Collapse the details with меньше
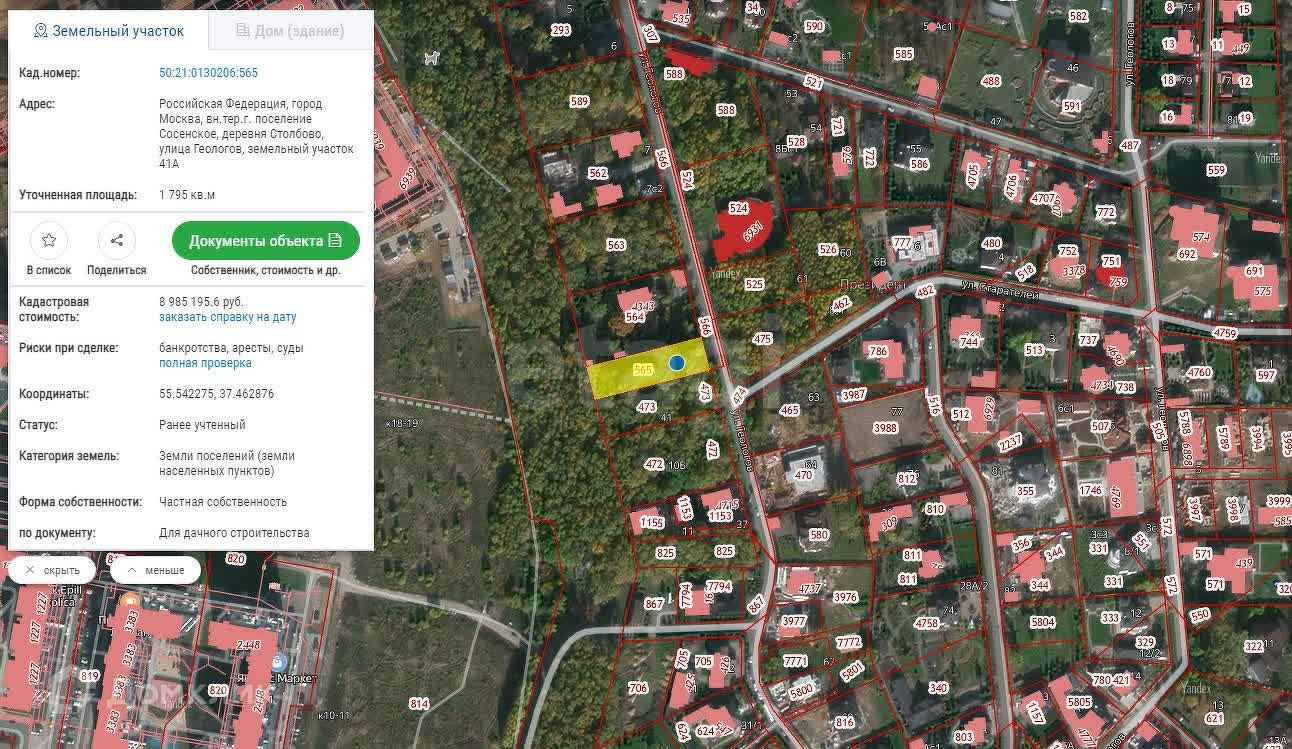This screenshot has height=749, width=1292. tap(155, 570)
